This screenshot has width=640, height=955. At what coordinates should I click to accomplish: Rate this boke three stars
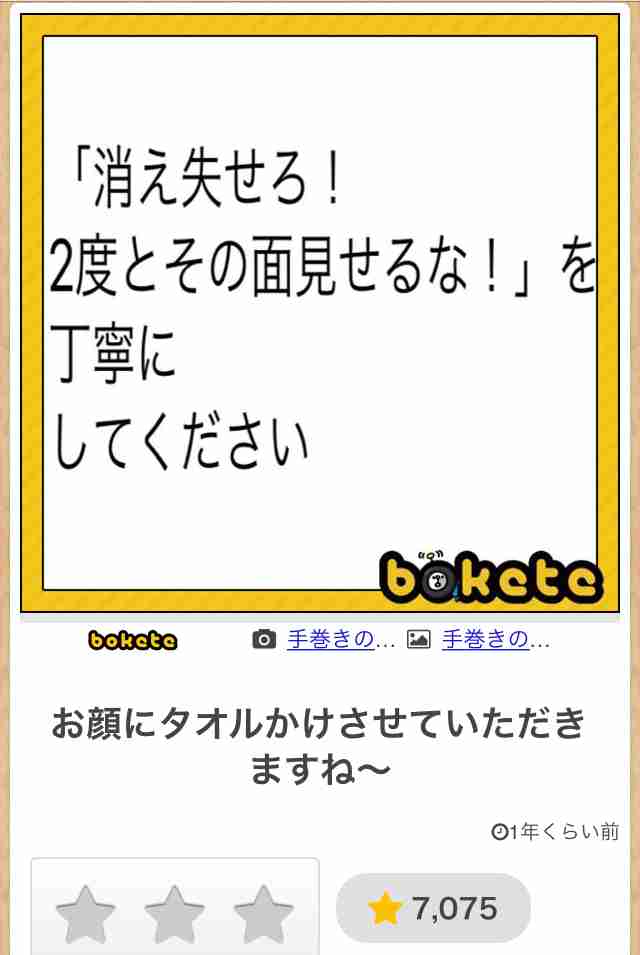264,912
